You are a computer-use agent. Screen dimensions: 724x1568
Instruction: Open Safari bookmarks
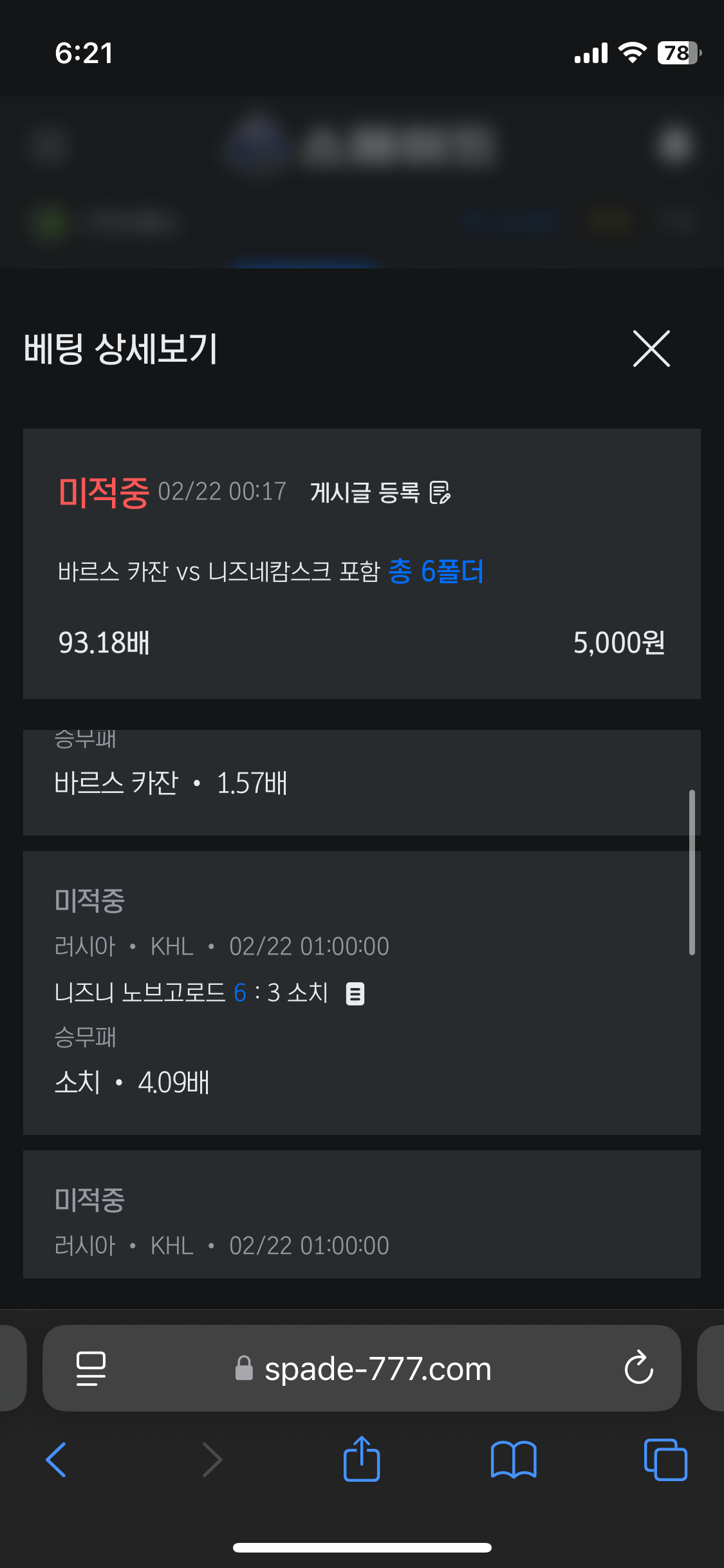coord(513,1460)
